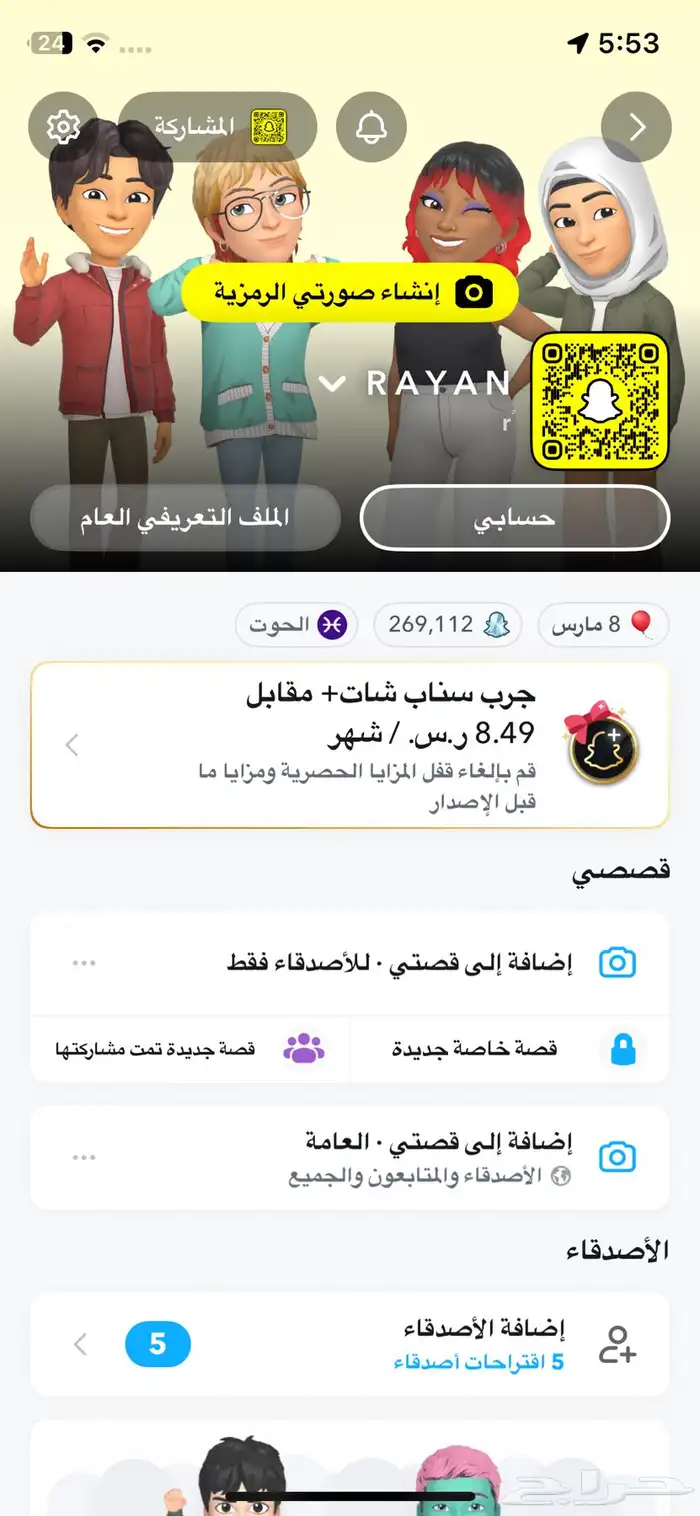Screen dimensions: 700x1516
Task: Tap إضافة إلى قصتي العامة row
Action: 400,1157
